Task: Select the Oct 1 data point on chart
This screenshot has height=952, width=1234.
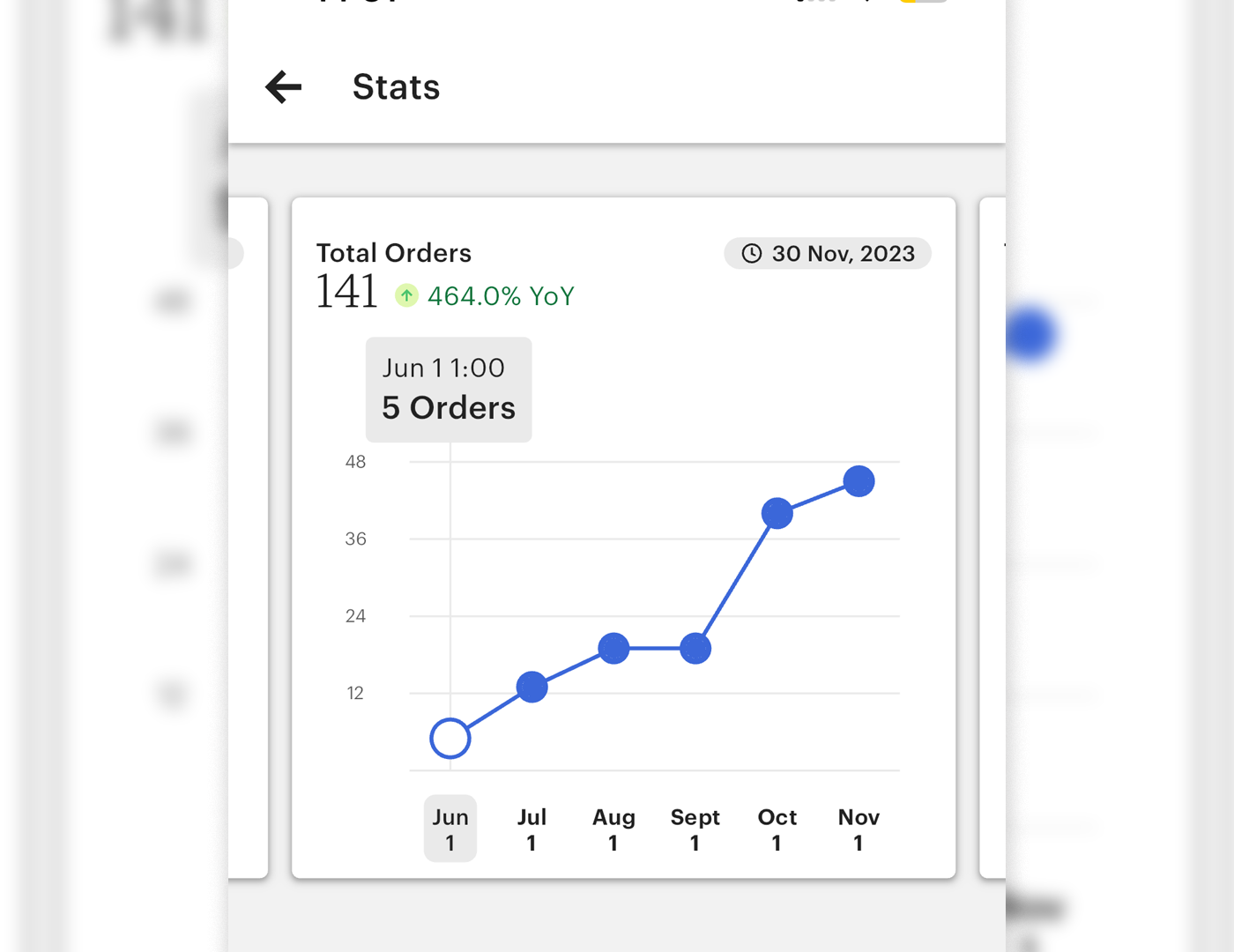Action: click(777, 513)
